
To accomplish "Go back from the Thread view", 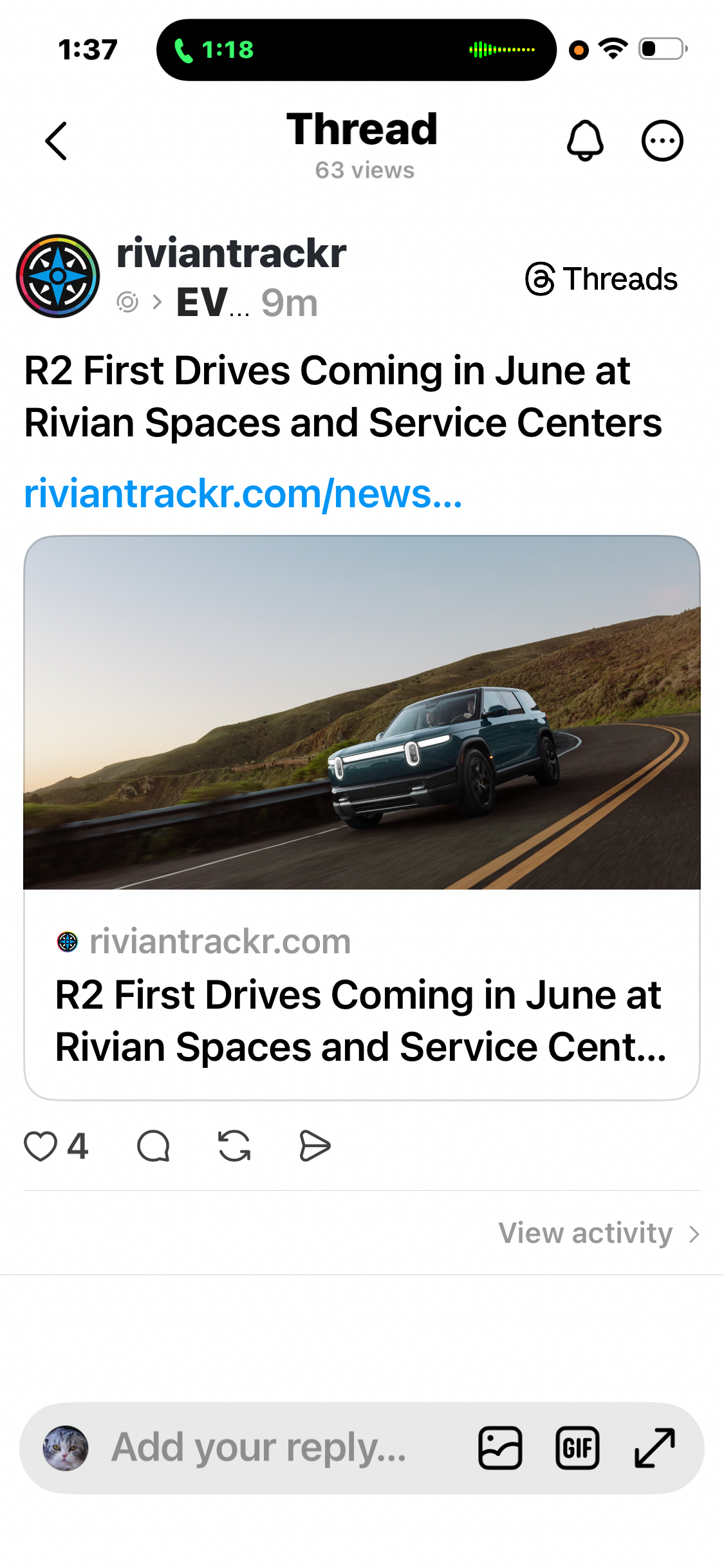I will (x=57, y=141).
